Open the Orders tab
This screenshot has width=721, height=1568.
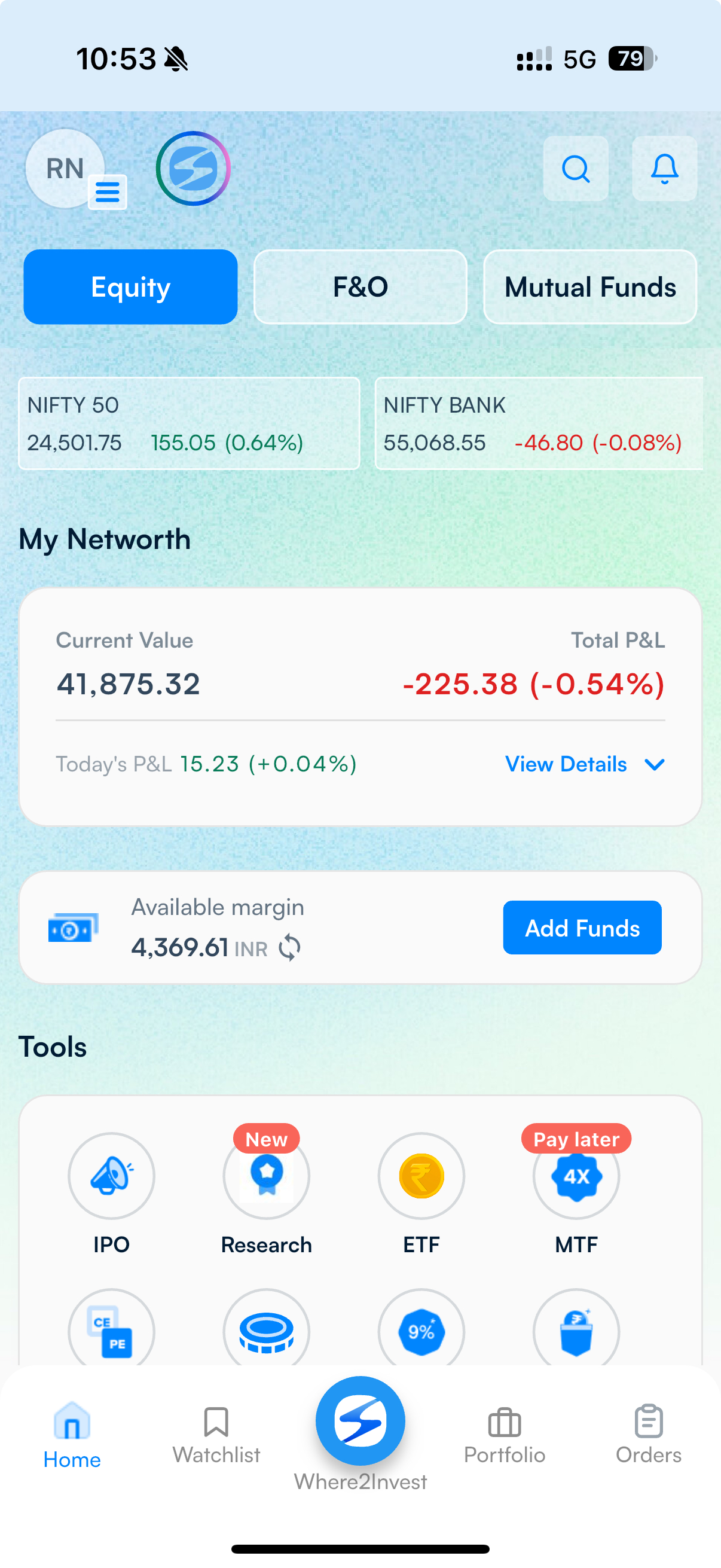pos(648,1434)
